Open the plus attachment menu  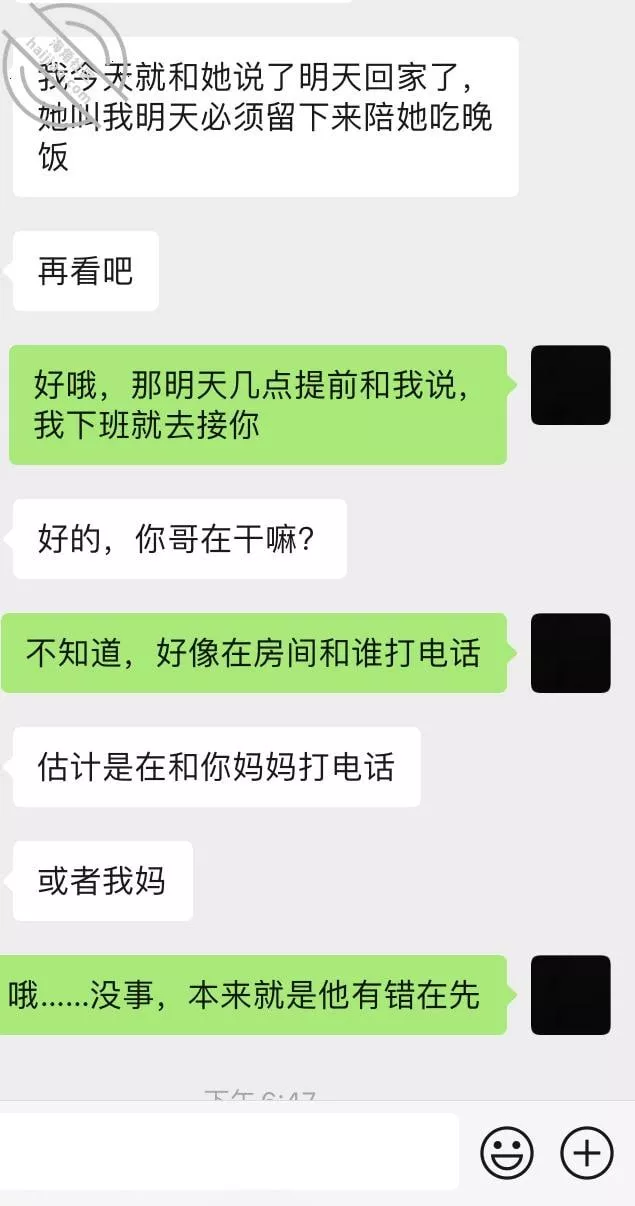[586, 1153]
